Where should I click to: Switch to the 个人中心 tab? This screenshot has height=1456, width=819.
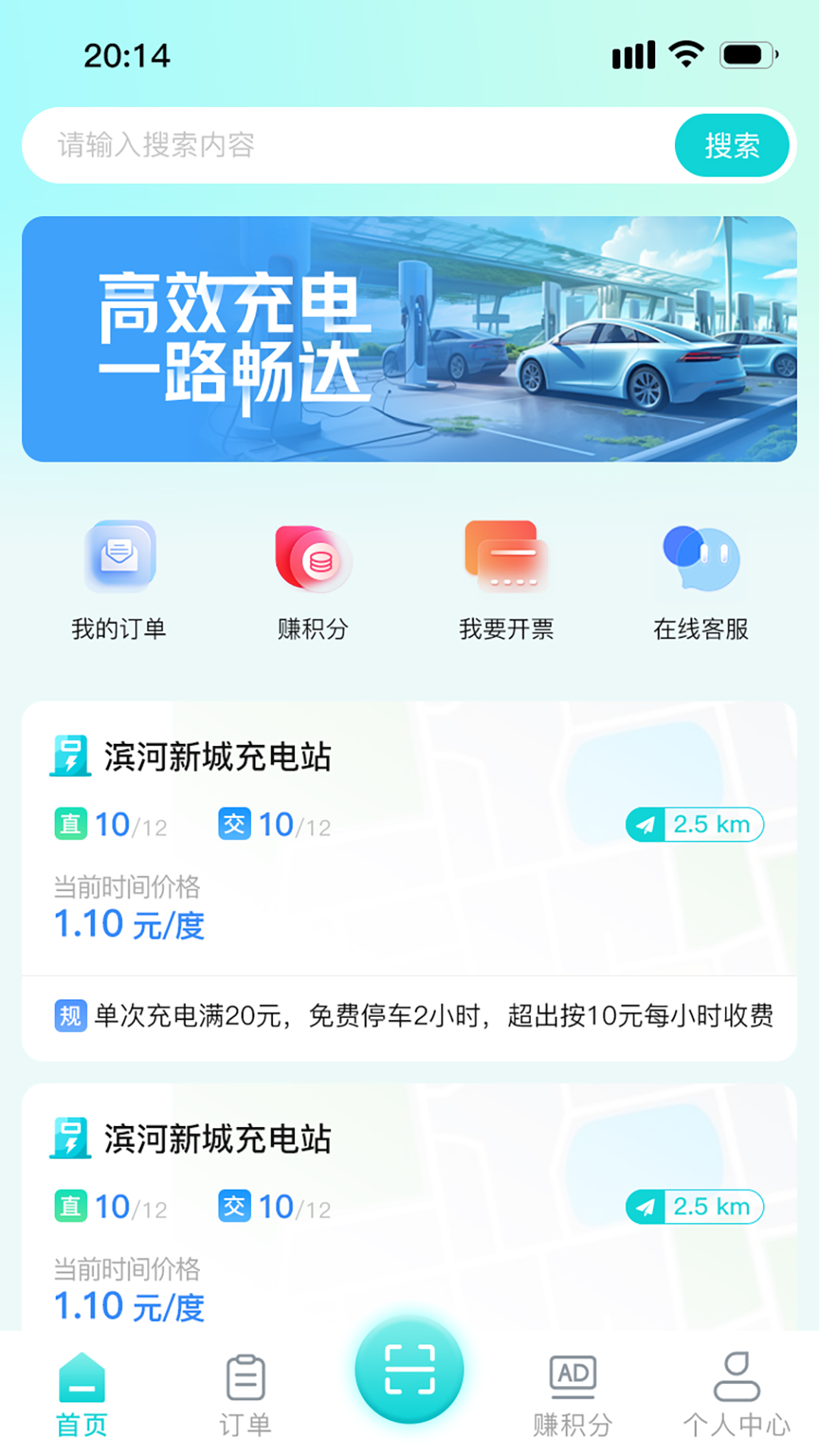pos(736,1394)
